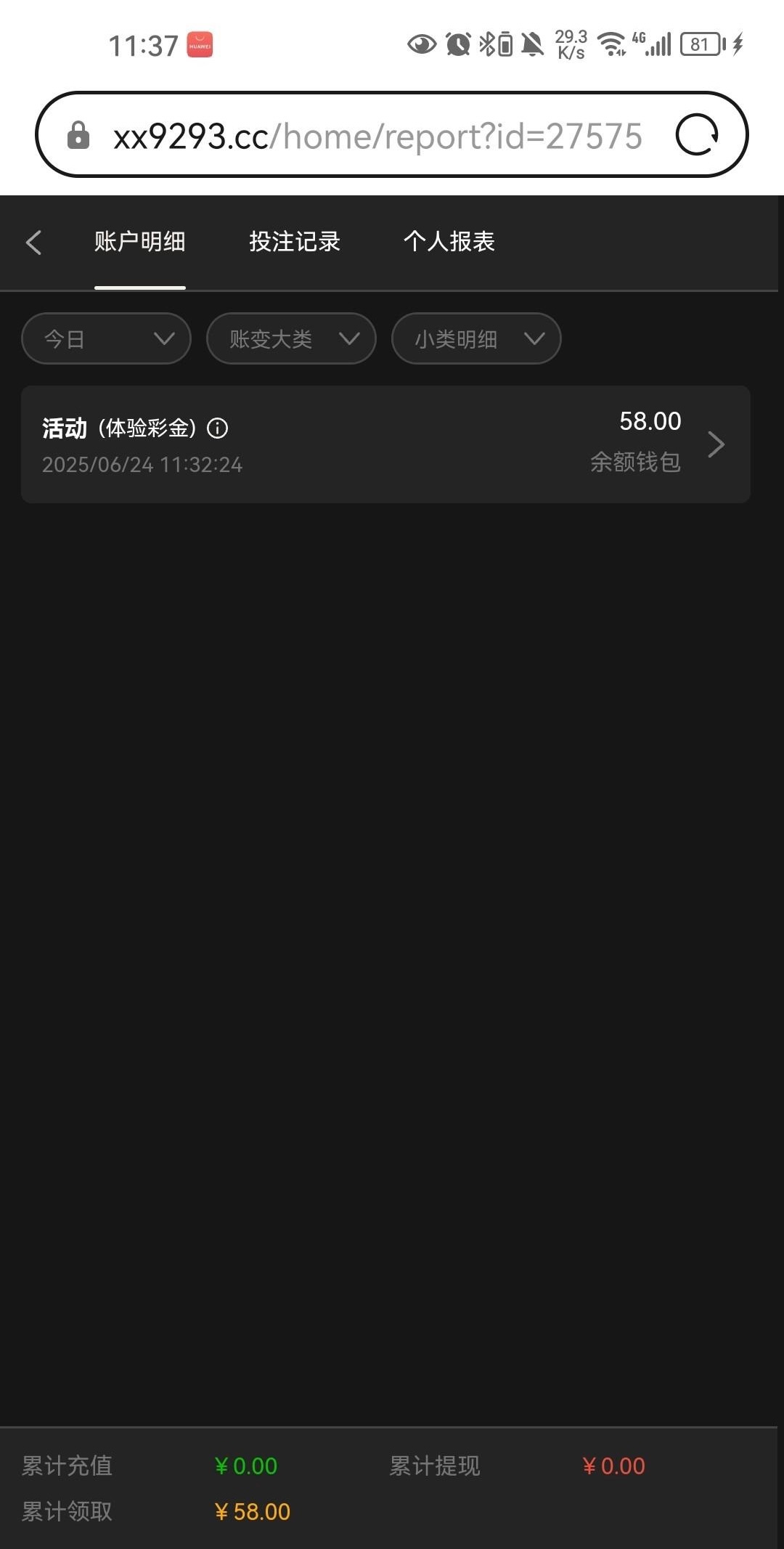The image size is (784, 1549).
Task: Switch to the 投注记录 tab
Action: click(294, 242)
